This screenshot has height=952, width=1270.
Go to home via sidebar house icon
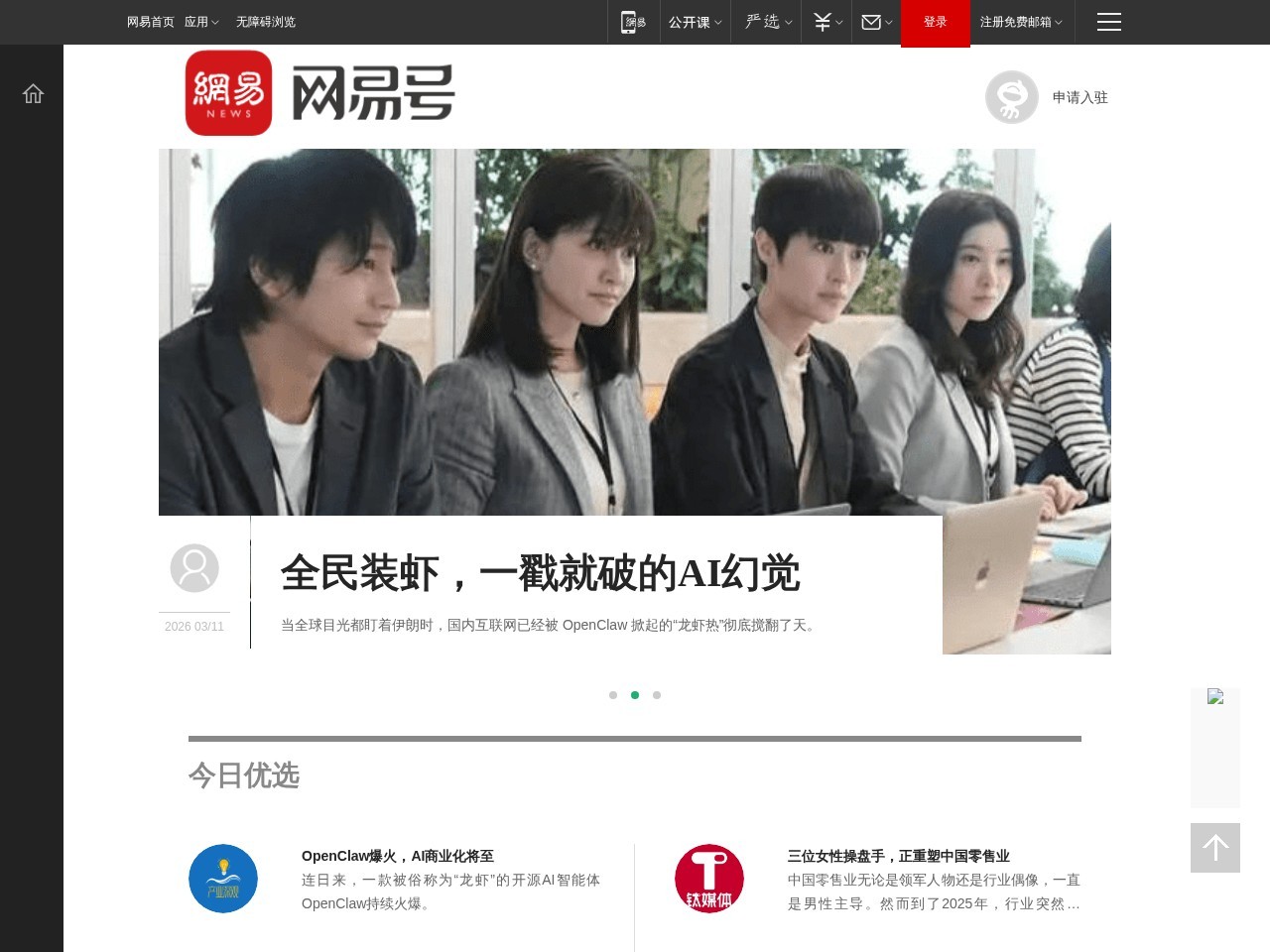point(33,94)
